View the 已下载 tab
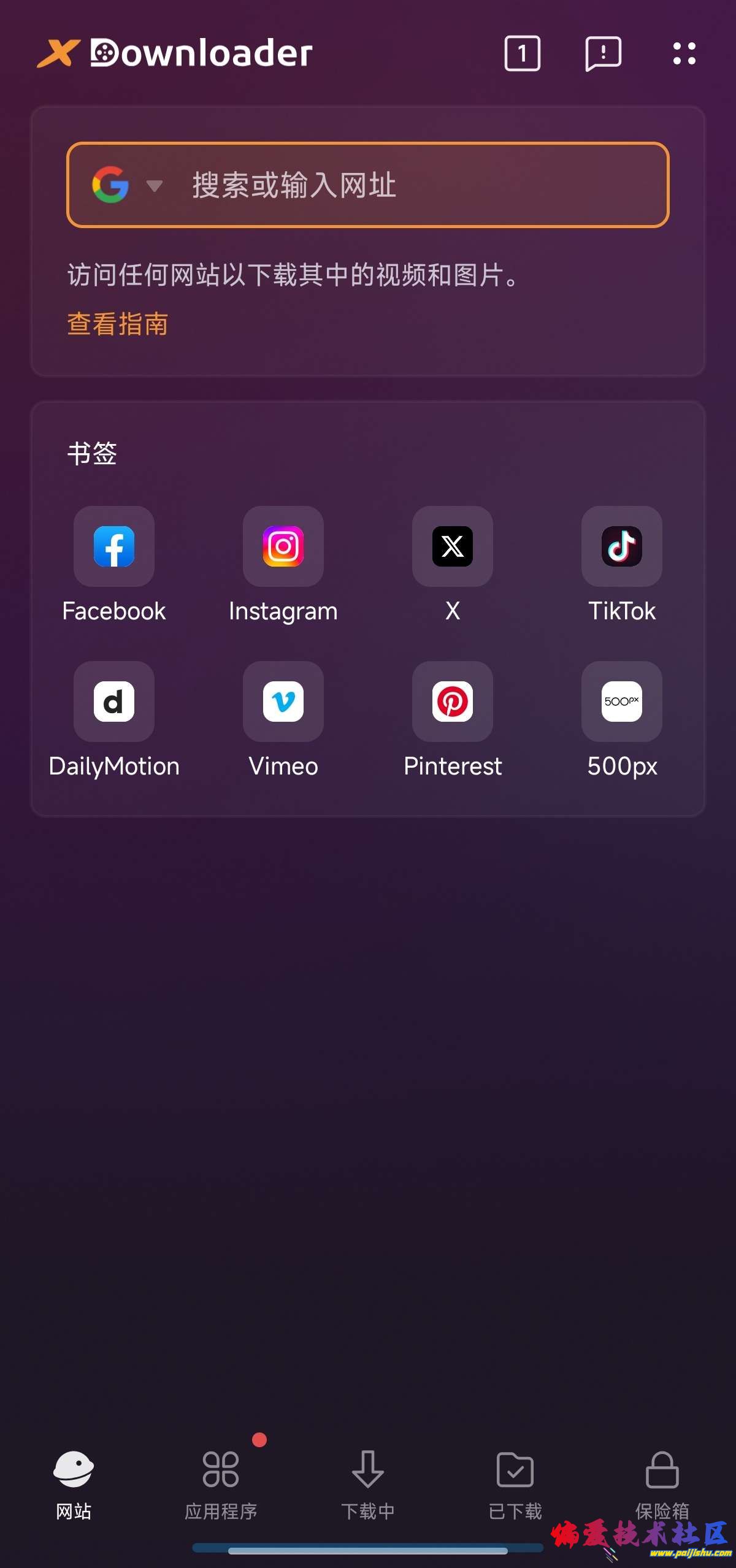The image size is (736, 1568). [515, 1485]
